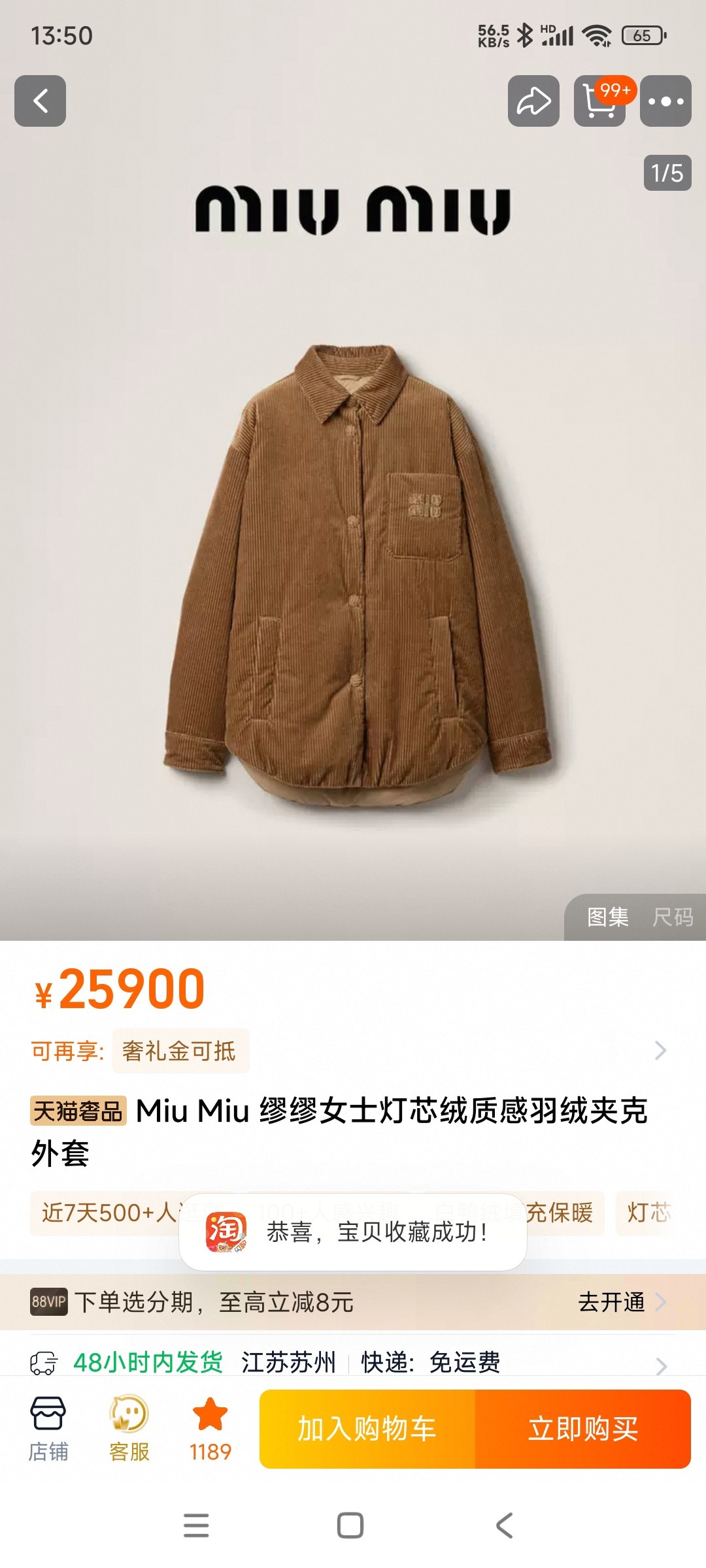Contact 客服 customer service
The height and width of the screenshot is (1568, 706).
click(x=129, y=1428)
